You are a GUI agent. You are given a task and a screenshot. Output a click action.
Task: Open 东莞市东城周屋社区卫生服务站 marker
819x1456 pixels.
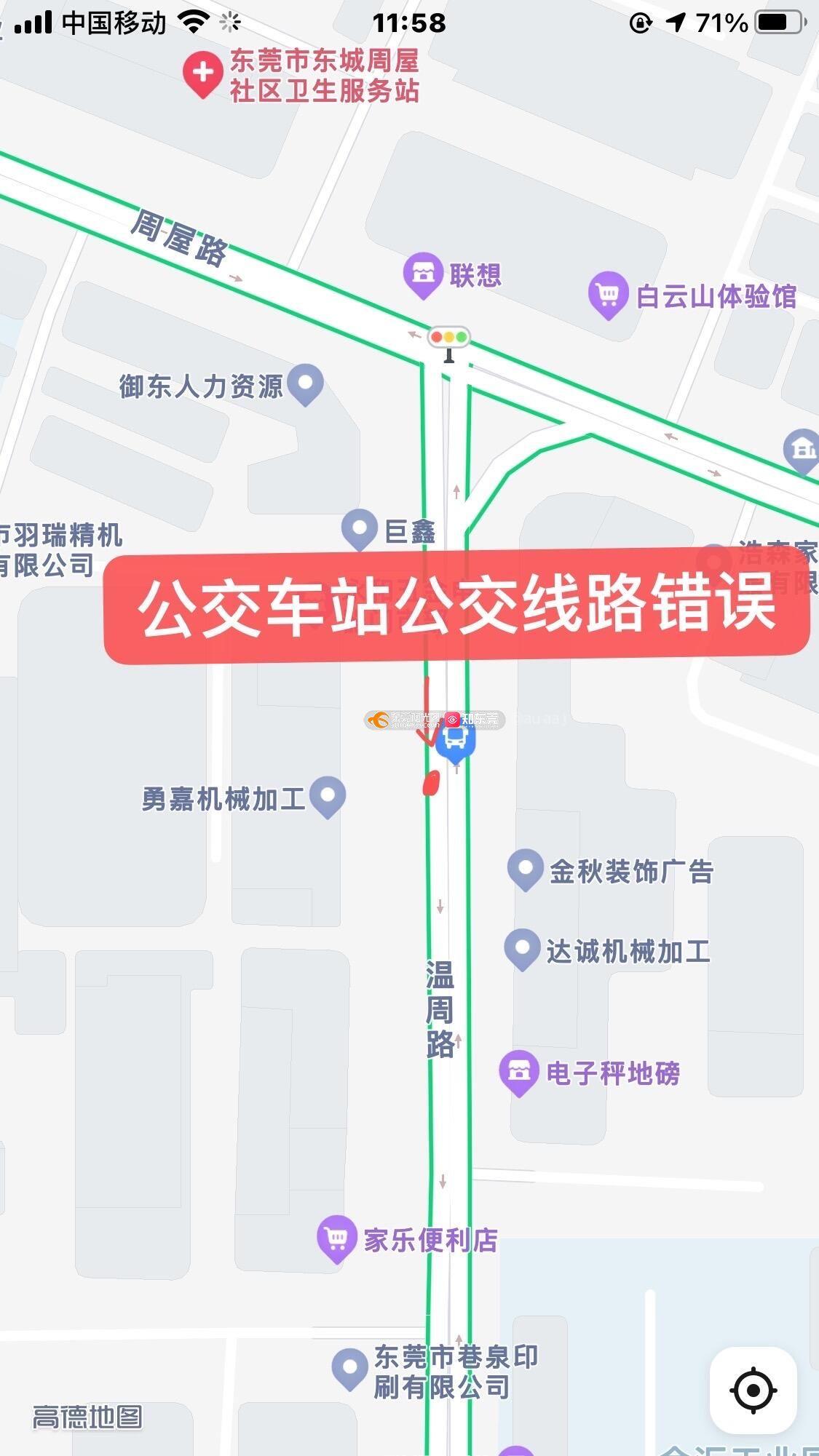[x=202, y=73]
